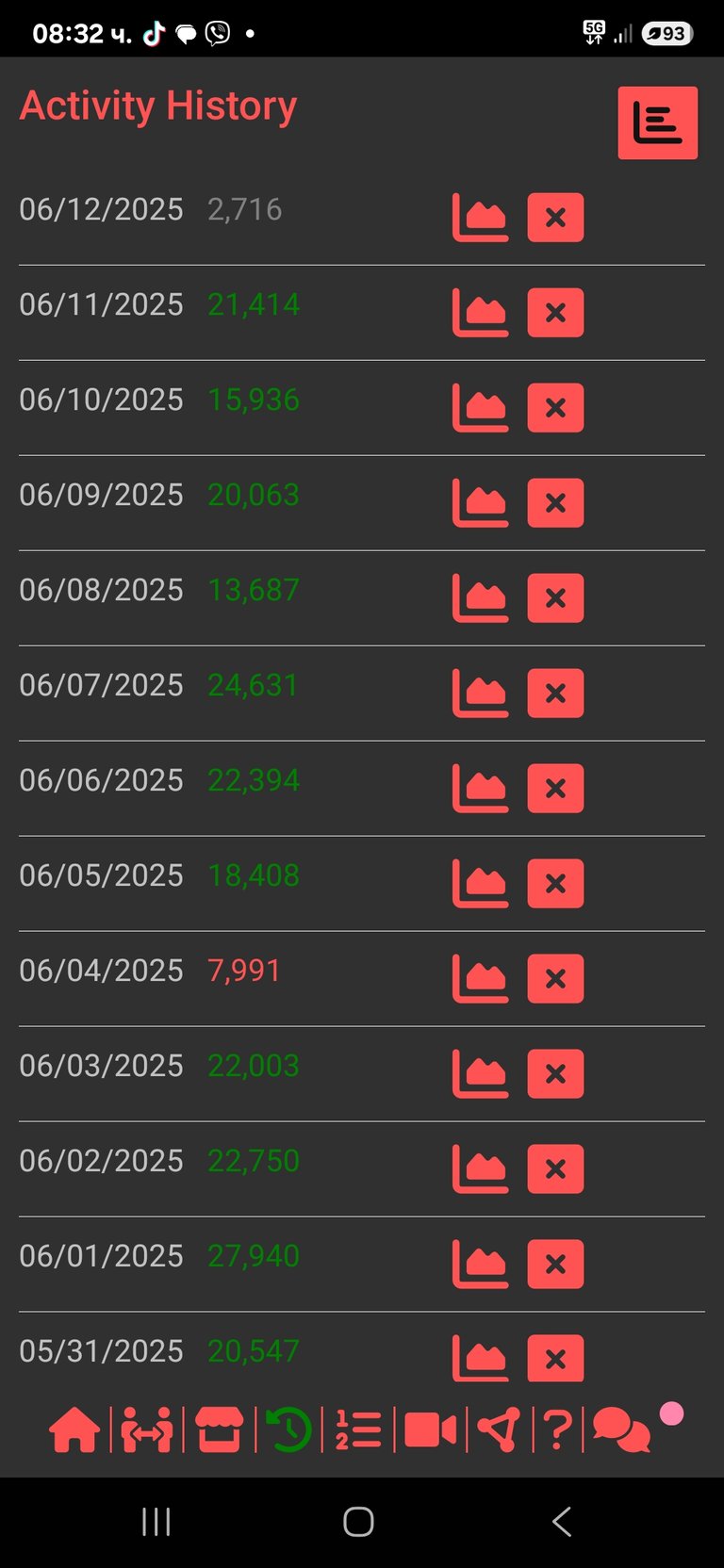Open the chart for 06/07/2025
The image size is (724, 1568).
coord(481,694)
